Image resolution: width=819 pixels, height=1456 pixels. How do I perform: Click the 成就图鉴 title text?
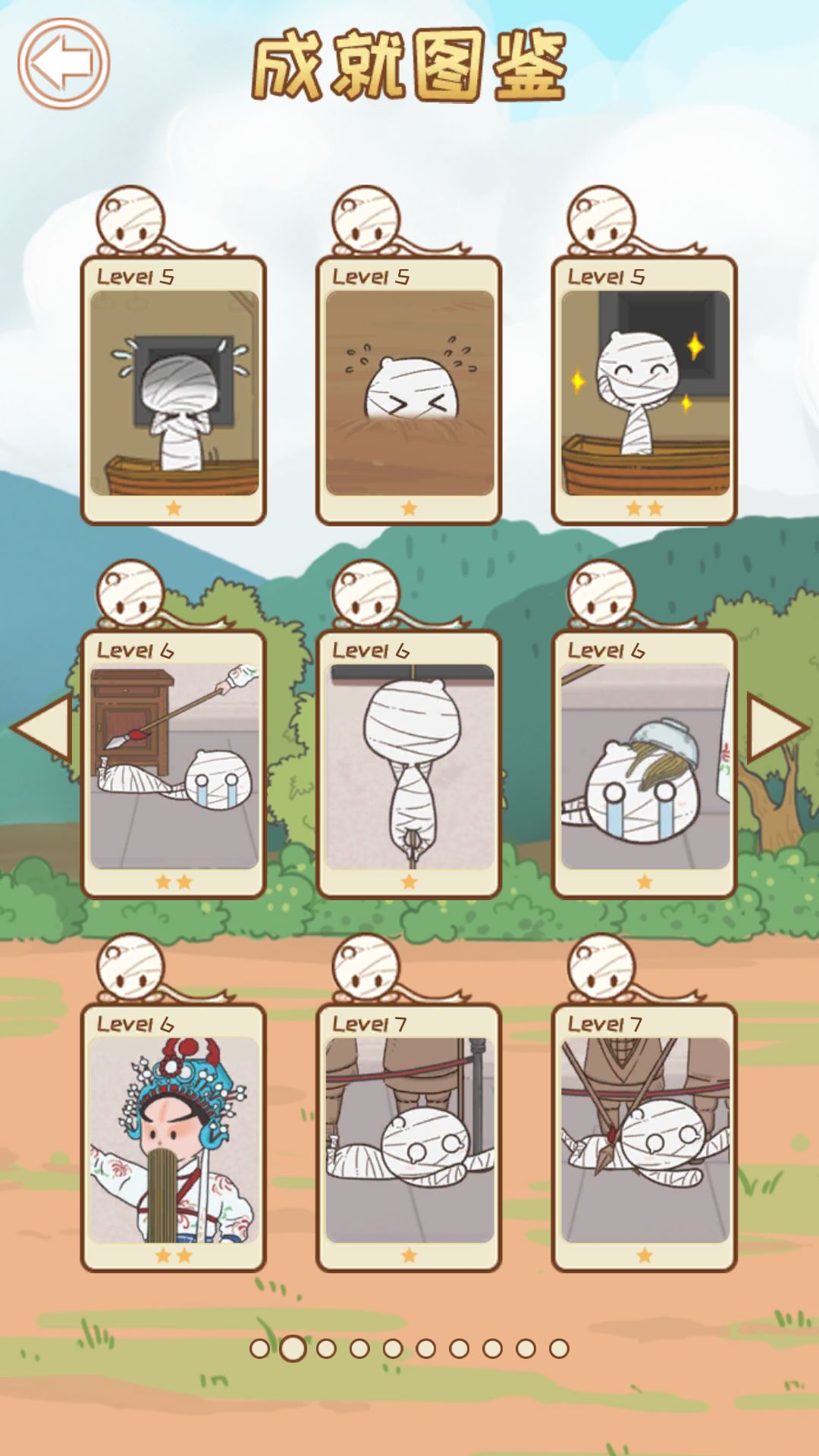tap(409, 64)
